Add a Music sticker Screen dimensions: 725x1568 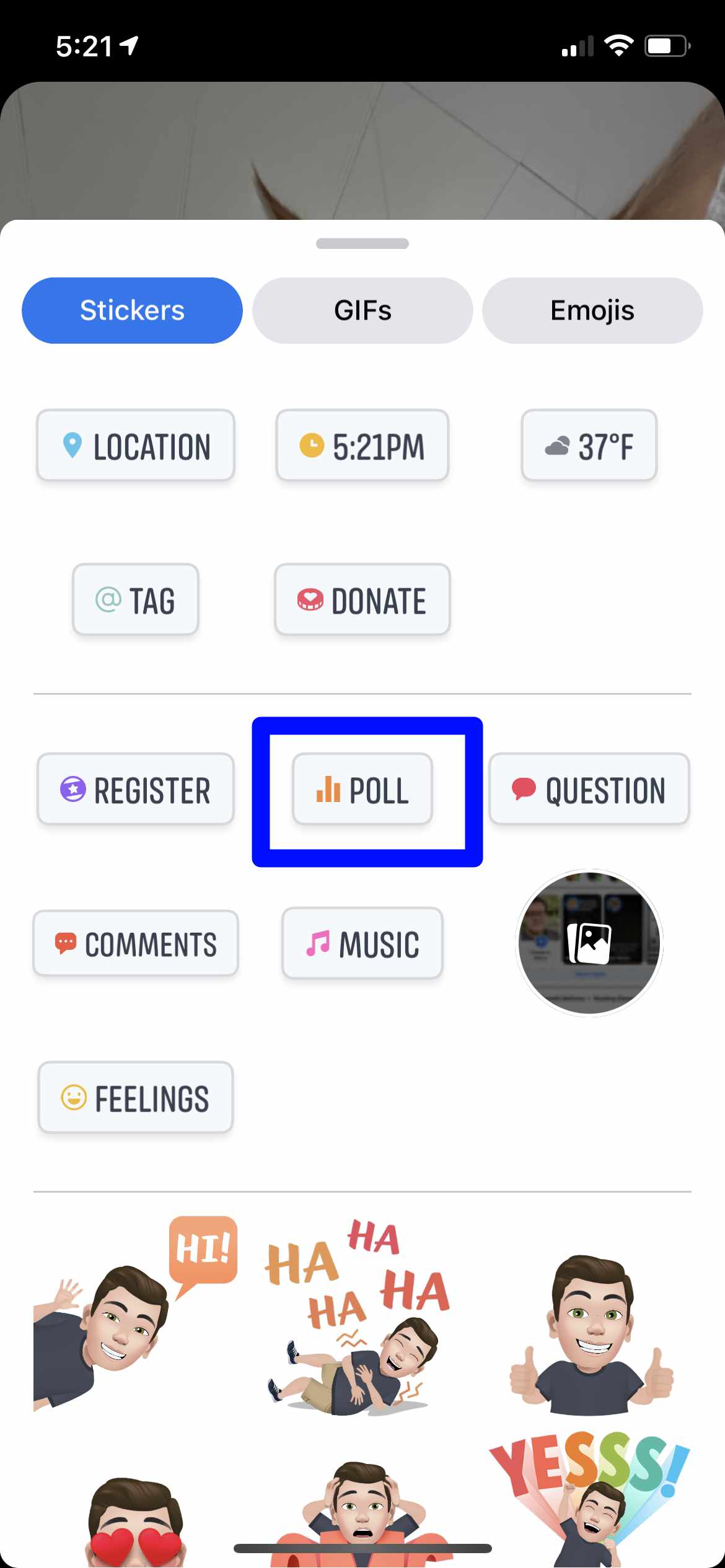(362, 943)
